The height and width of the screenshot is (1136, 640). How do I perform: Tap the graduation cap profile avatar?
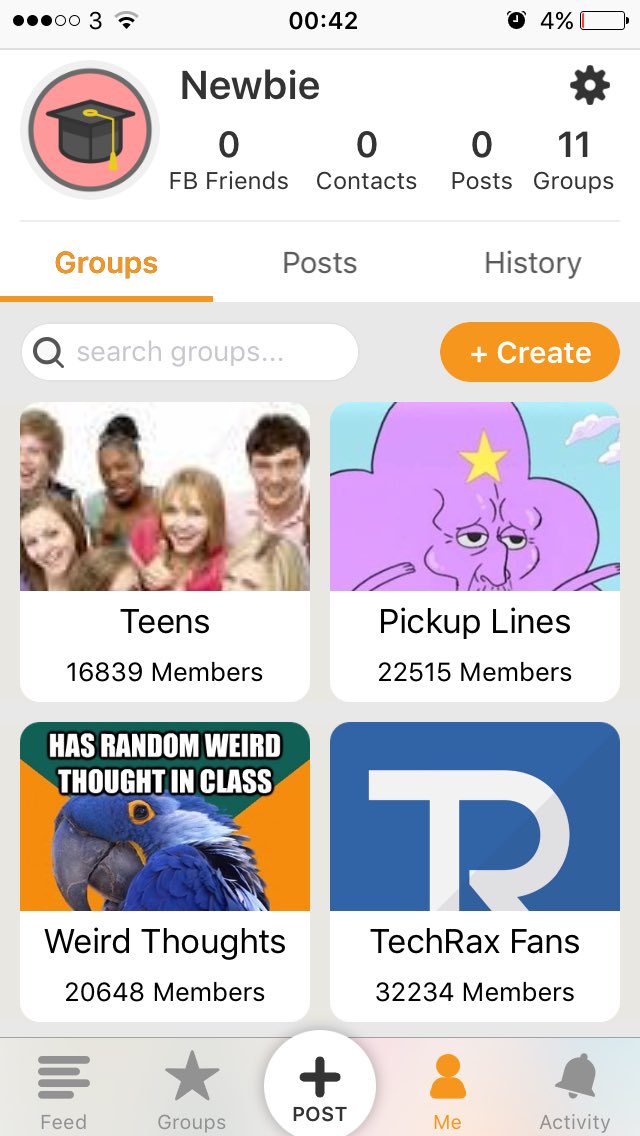[x=90, y=130]
